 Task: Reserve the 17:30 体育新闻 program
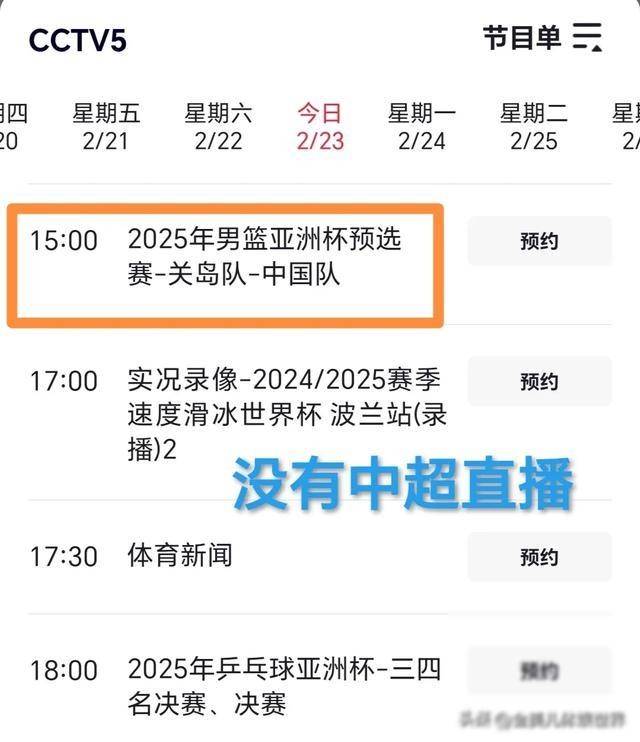539,557
